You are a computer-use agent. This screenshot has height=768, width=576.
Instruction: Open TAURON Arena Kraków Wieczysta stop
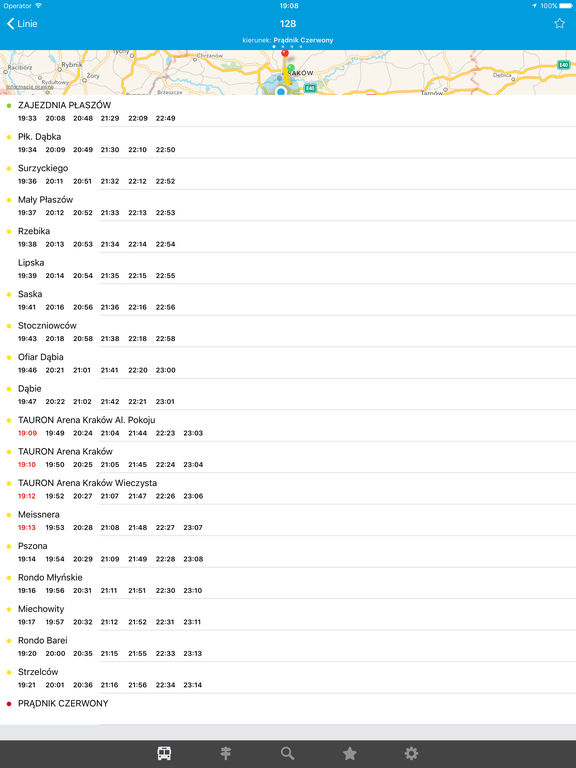[288, 489]
